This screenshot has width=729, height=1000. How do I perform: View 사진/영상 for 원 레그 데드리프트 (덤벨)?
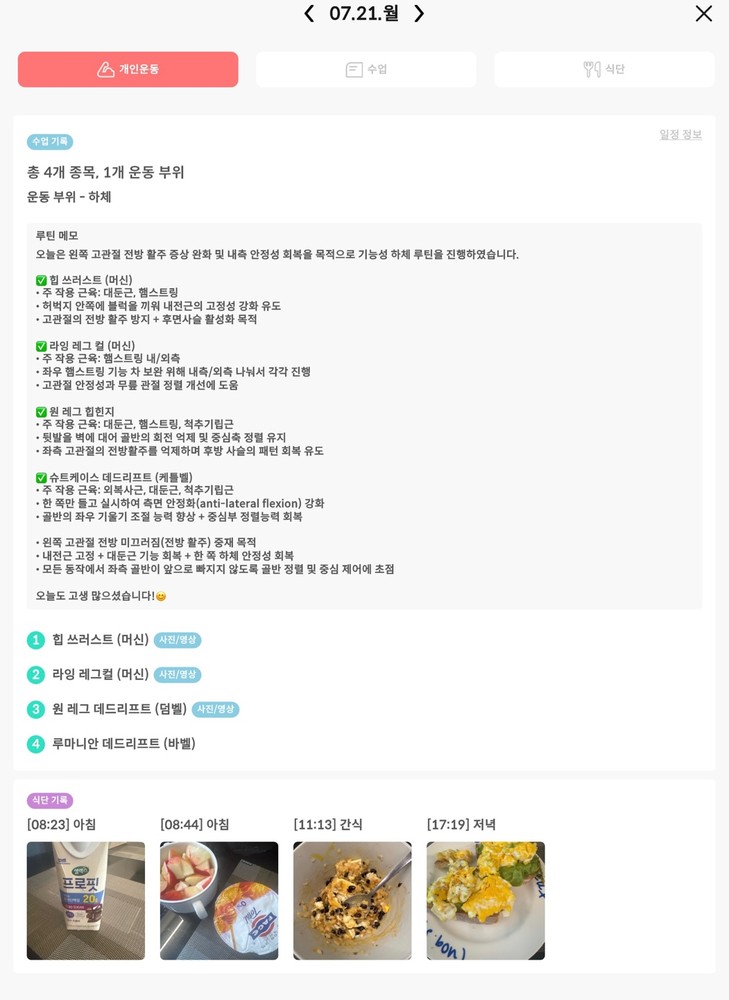pos(215,709)
